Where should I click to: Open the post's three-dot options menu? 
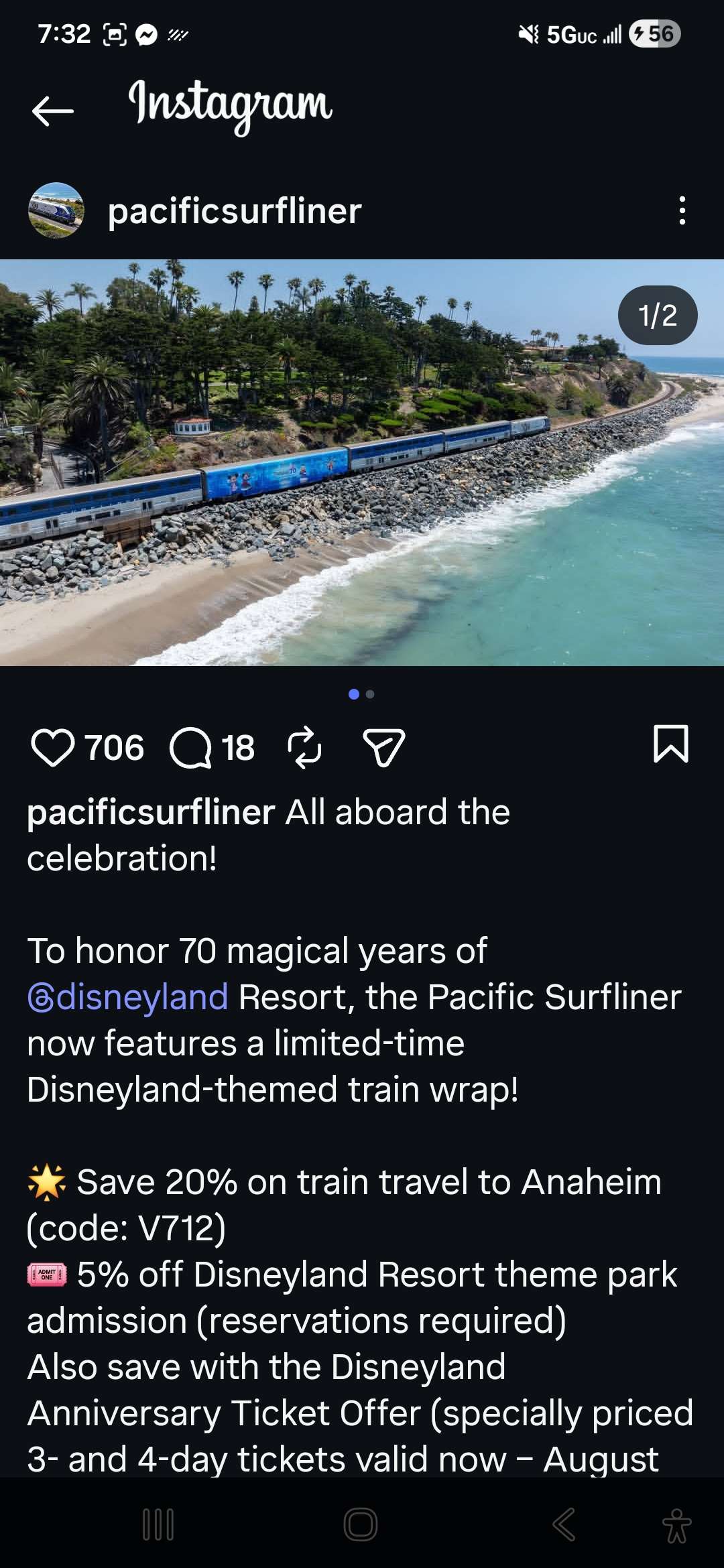pos(682,210)
